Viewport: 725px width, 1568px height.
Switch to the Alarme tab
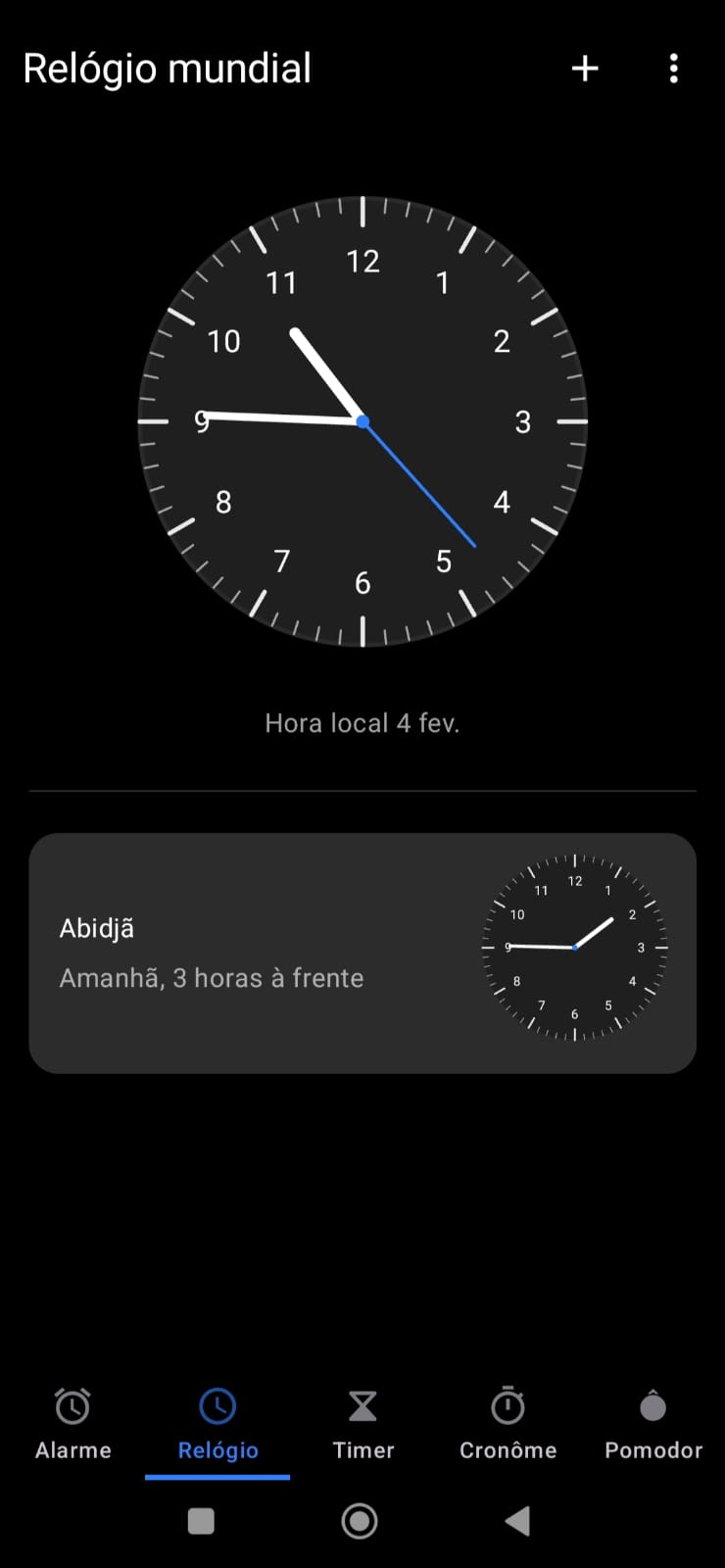[x=72, y=1424]
